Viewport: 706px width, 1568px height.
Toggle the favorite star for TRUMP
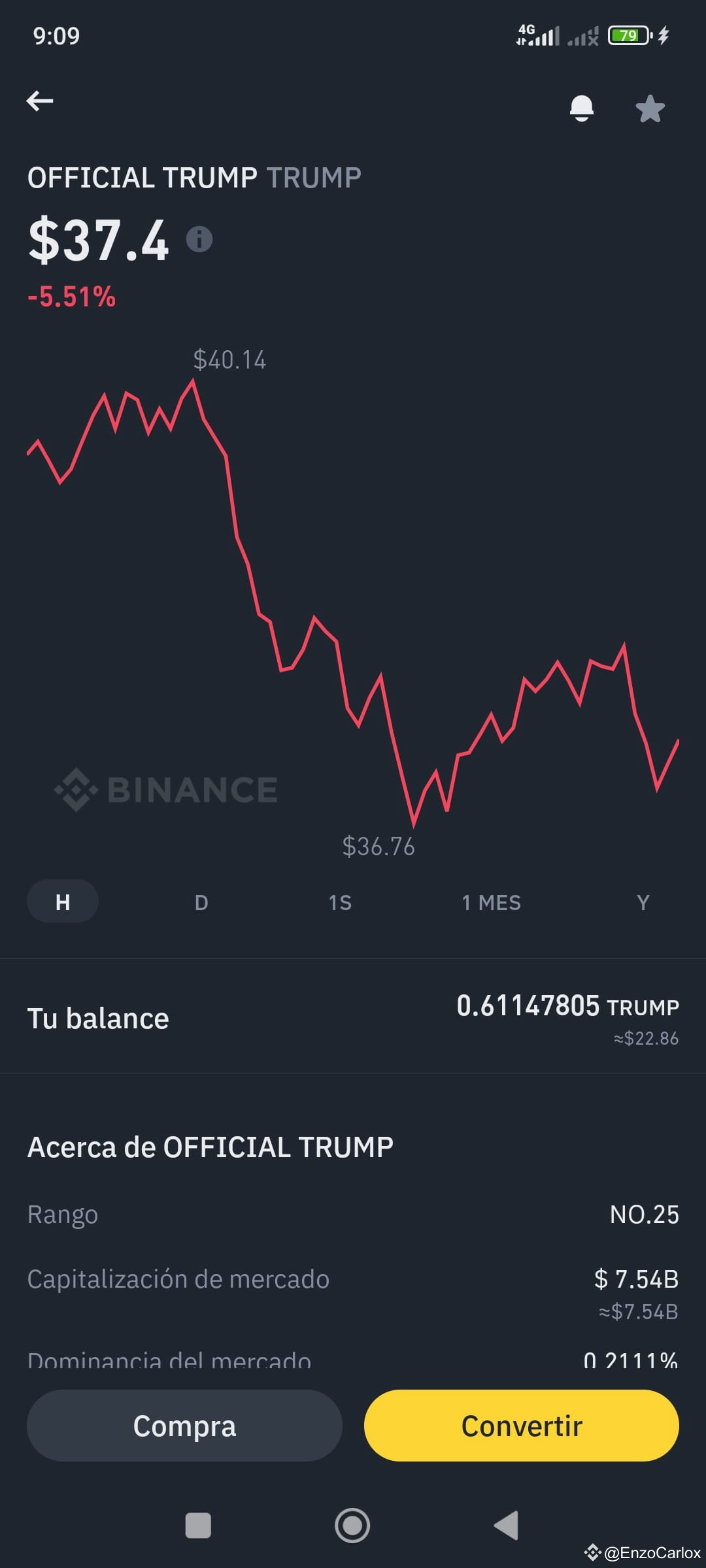click(650, 108)
